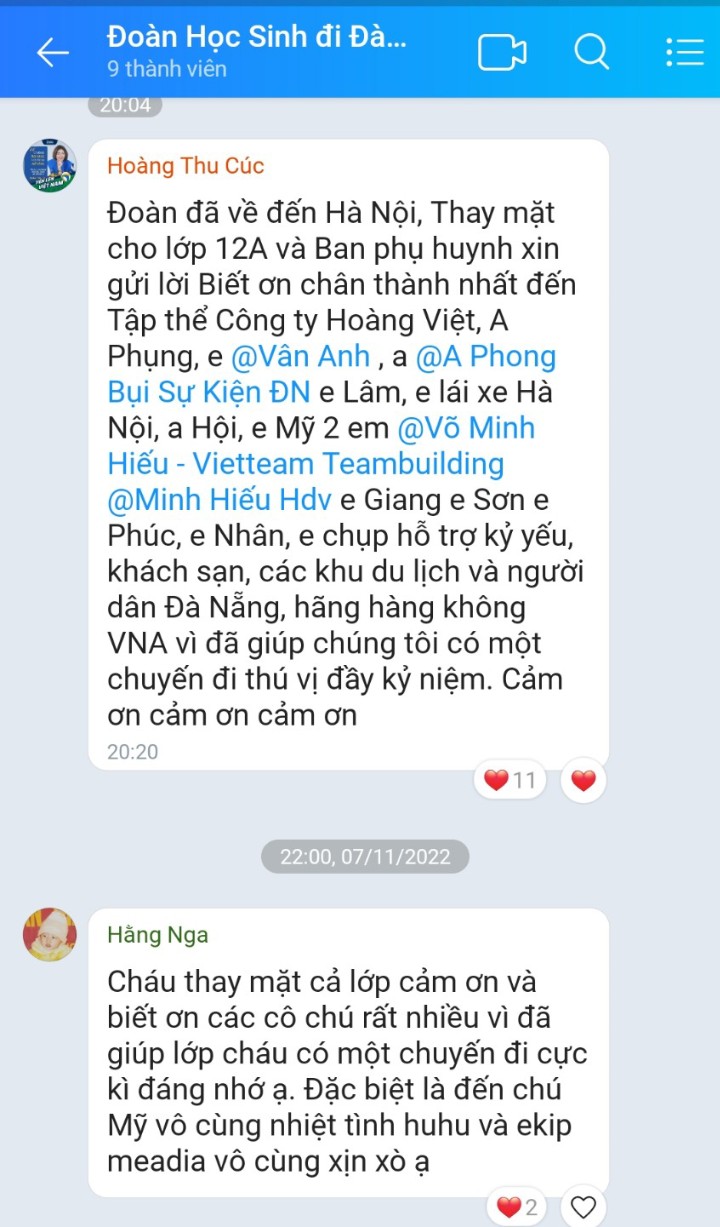
Task: Search messages in this group
Action: (591, 52)
